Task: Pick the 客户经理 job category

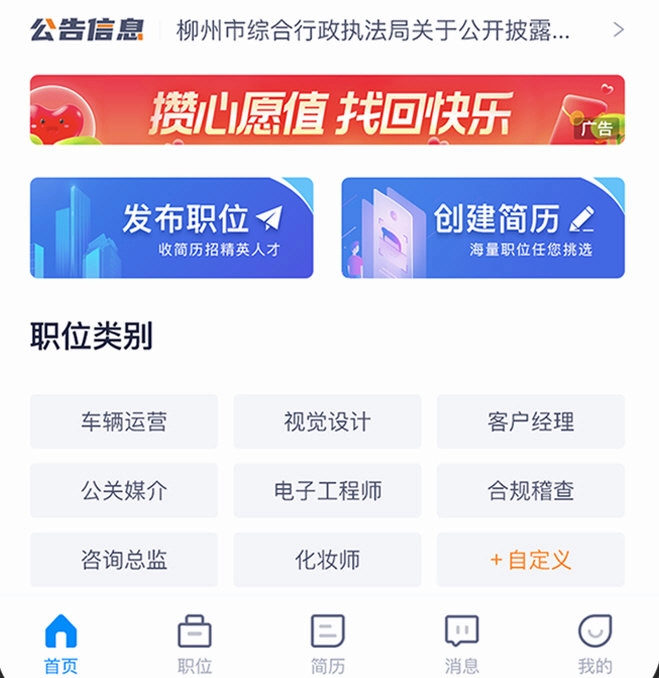Action: (531, 422)
